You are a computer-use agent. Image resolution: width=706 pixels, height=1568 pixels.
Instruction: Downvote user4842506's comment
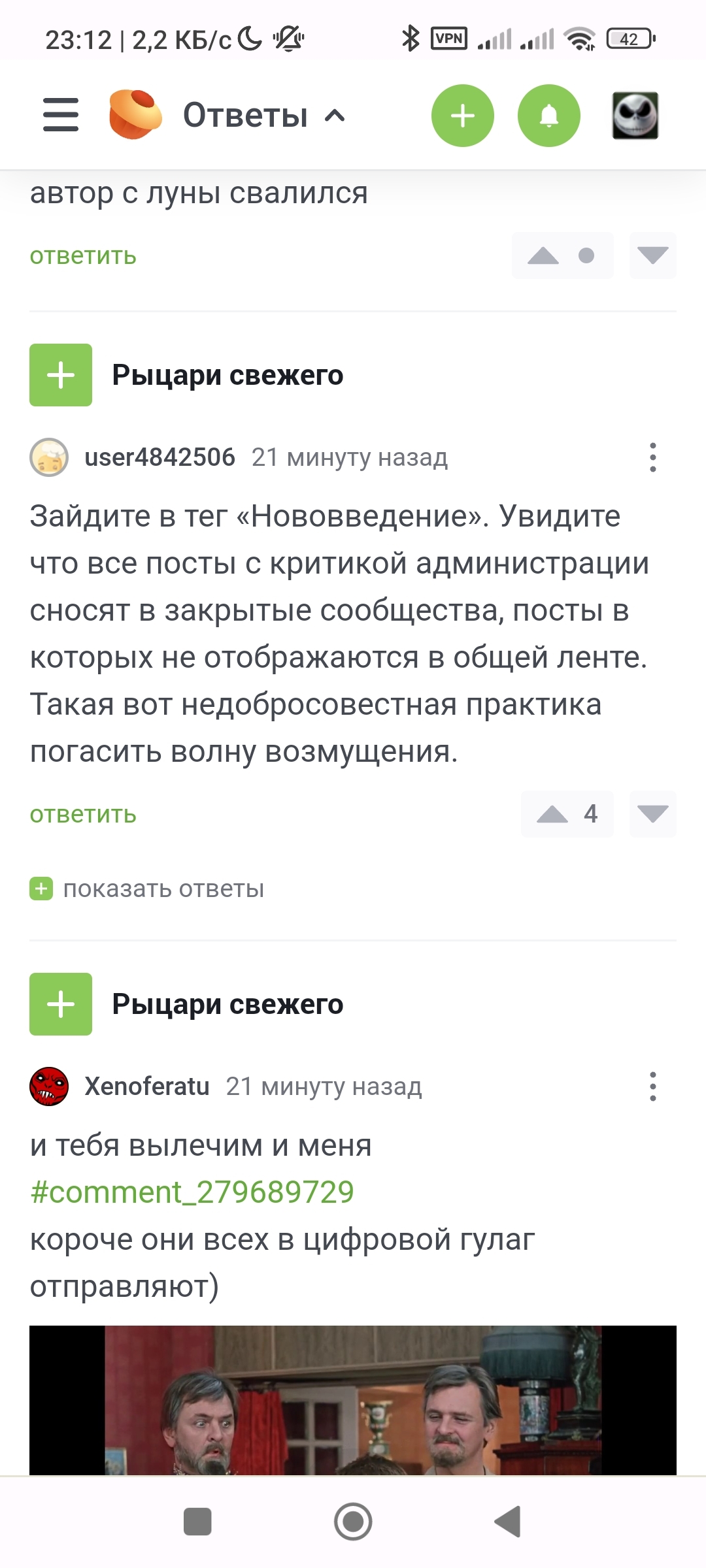coord(652,814)
